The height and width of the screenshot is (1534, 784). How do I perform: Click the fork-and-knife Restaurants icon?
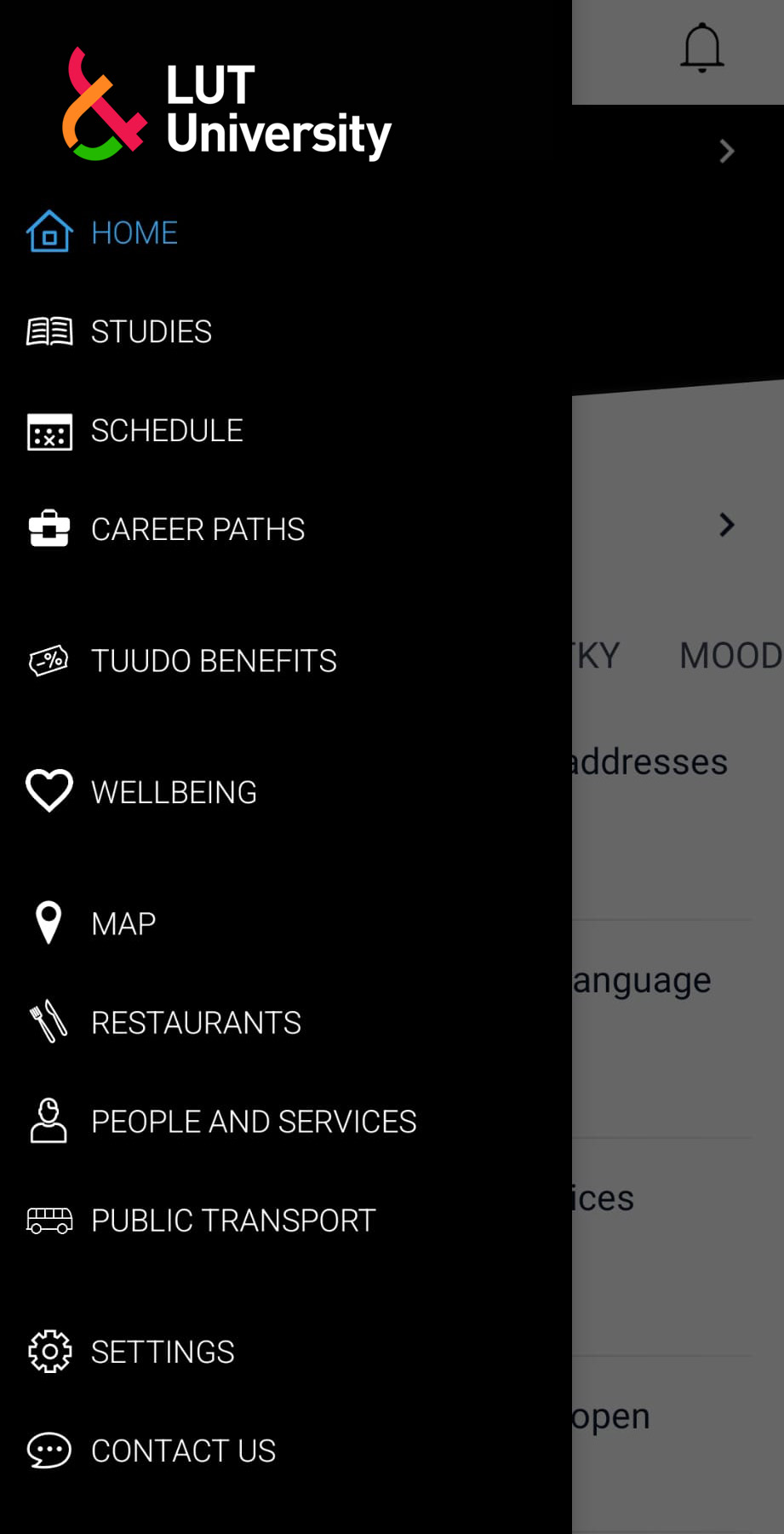49,1021
